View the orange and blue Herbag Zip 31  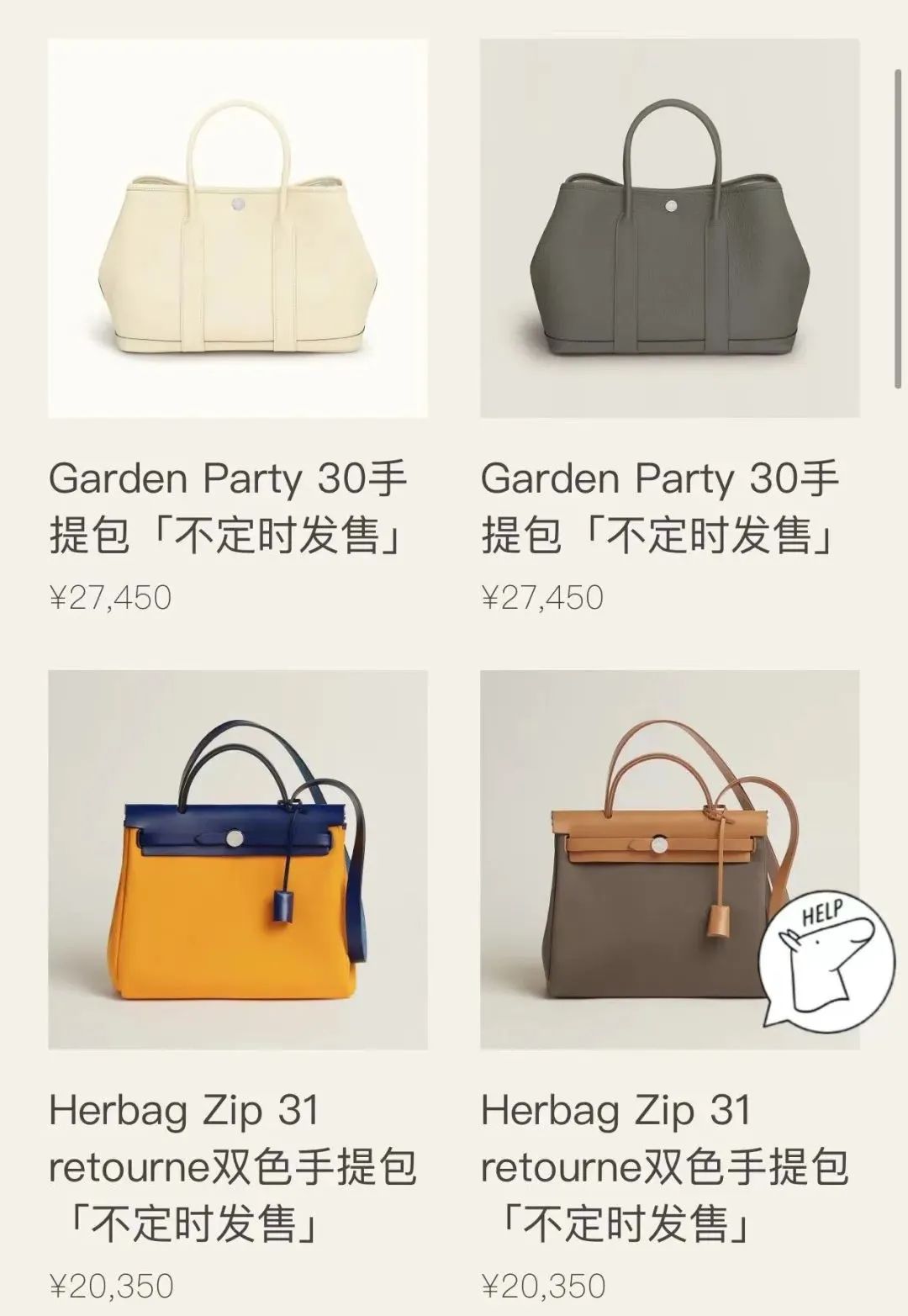238,859
